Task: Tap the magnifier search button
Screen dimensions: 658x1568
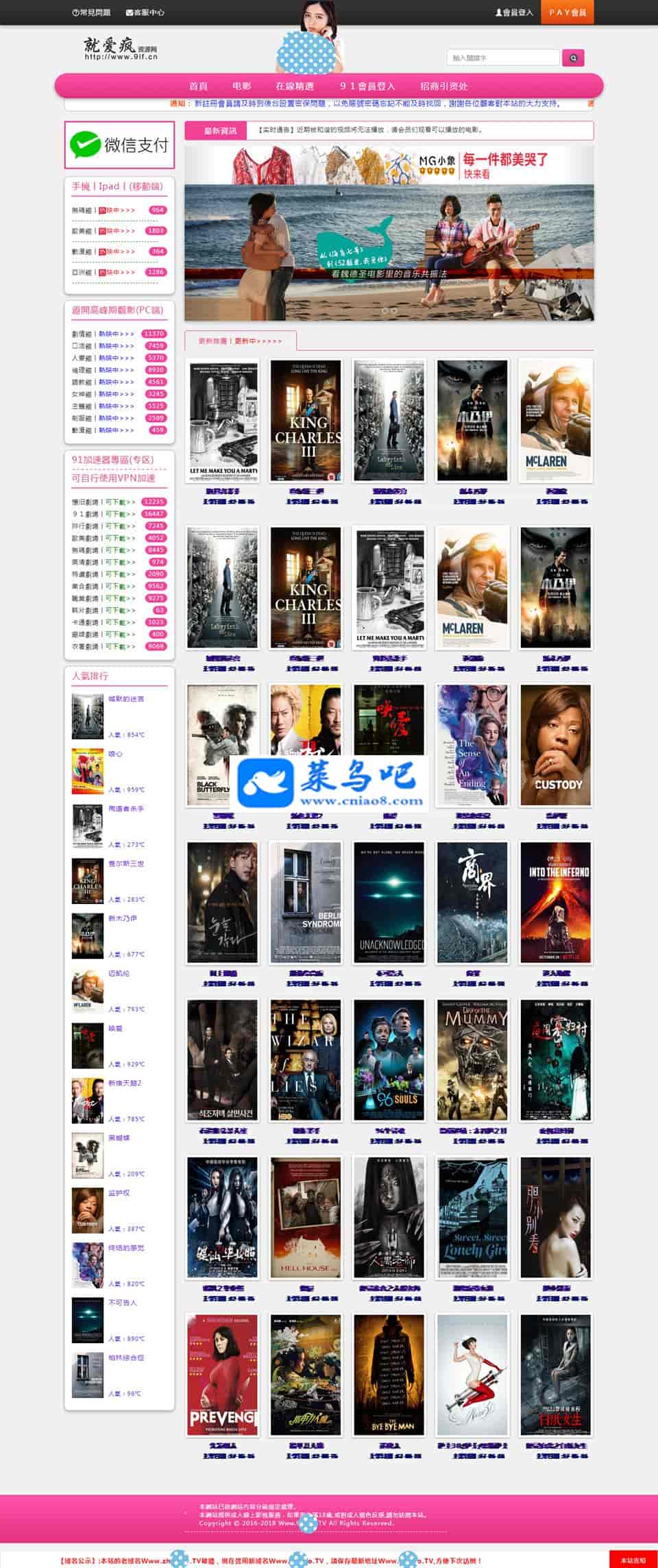Action: click(x=573, y=58)
